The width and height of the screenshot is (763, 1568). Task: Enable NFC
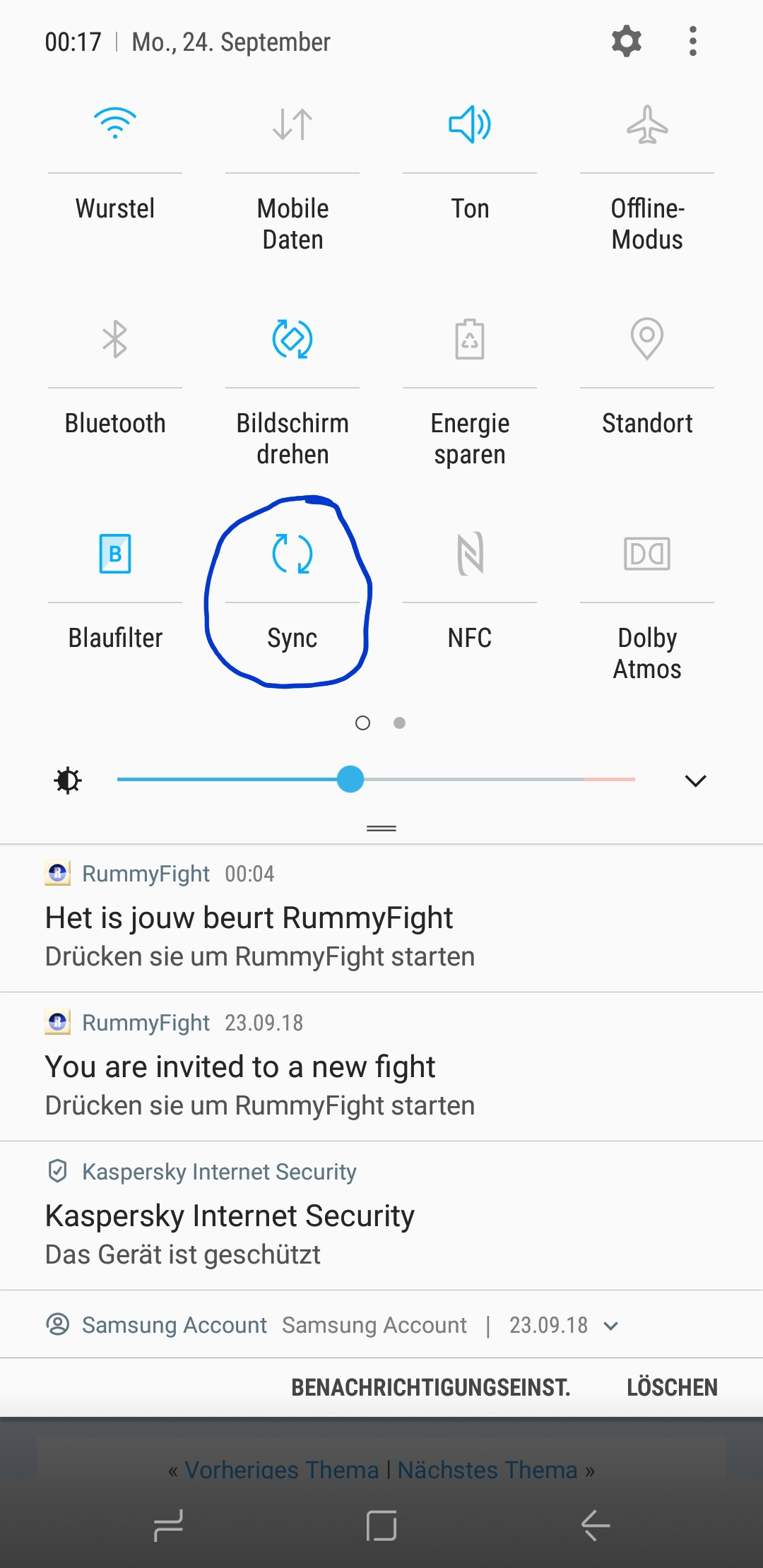click(470, 554)
